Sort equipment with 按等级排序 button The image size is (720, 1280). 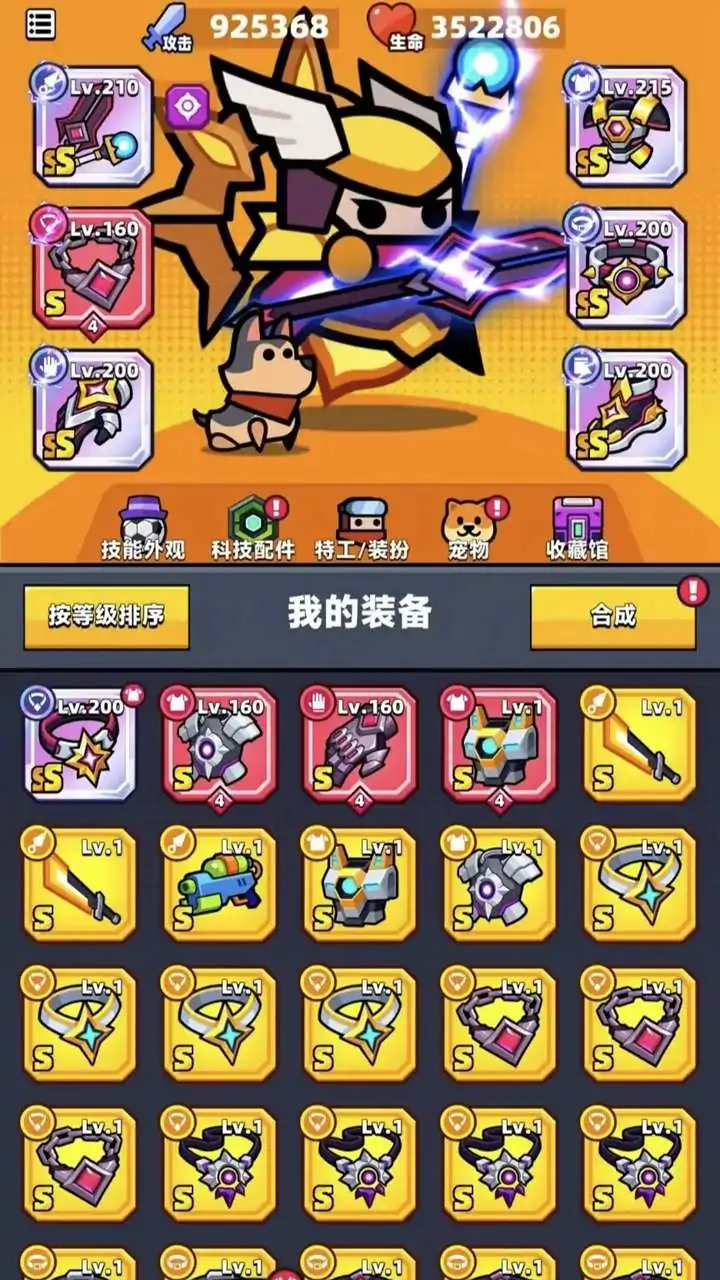tap(106, 616)
